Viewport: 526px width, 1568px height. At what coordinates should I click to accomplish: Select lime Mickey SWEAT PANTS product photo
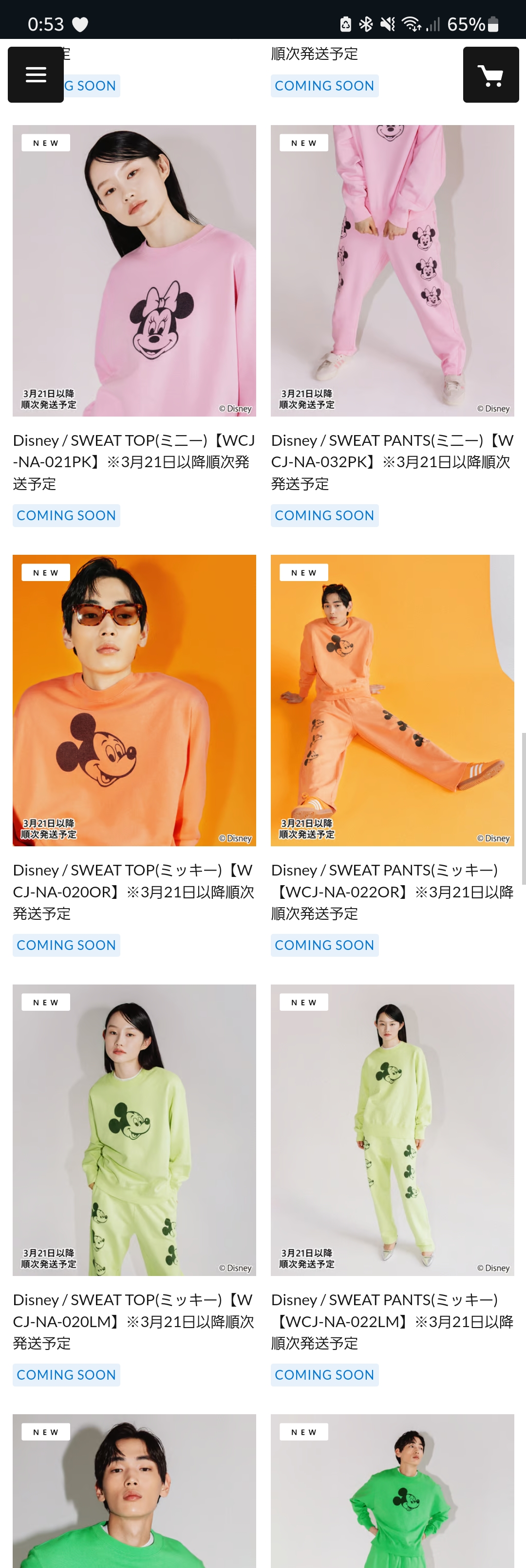pyautogui.click(x=392, y=1130)
